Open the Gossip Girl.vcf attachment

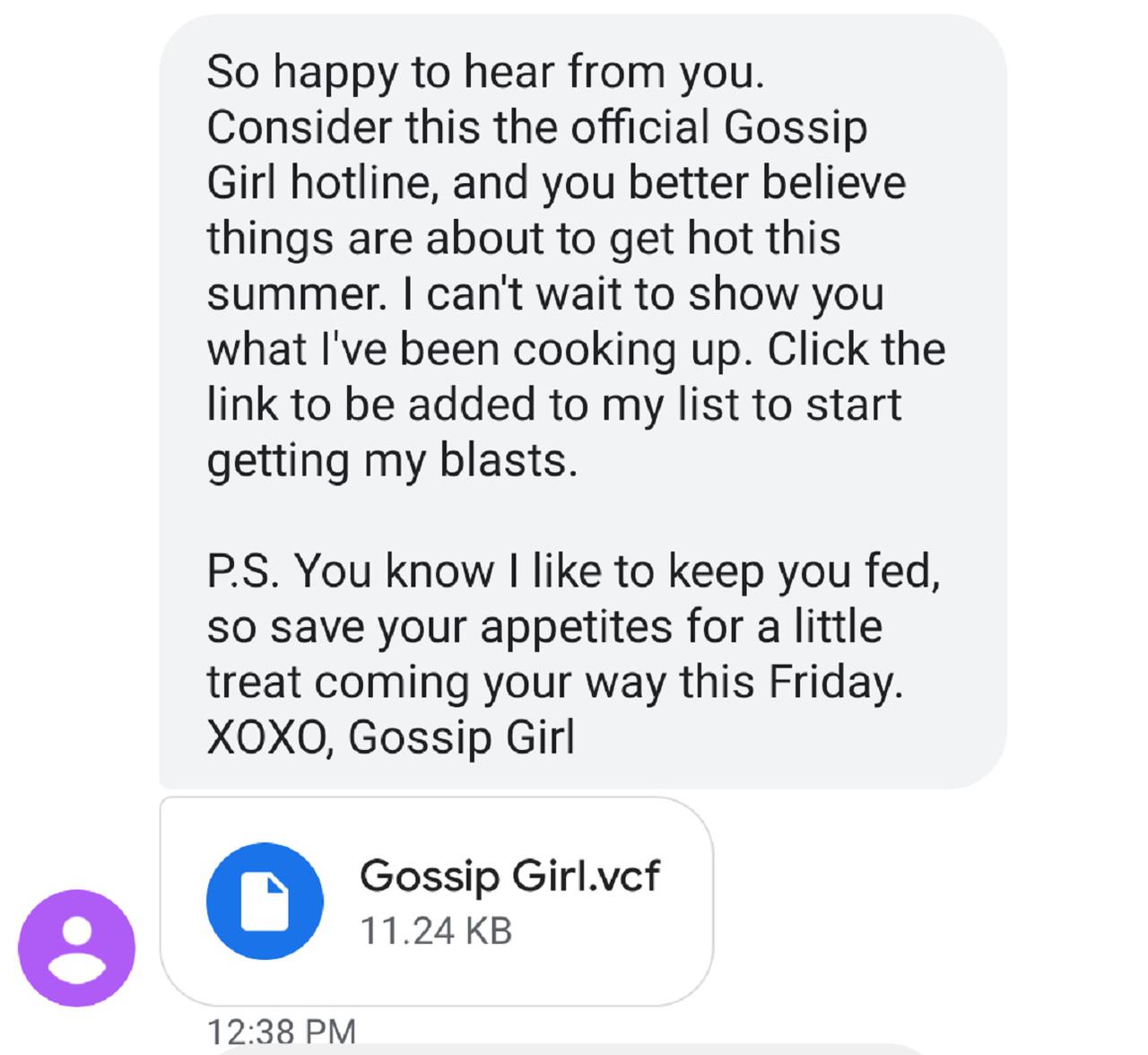click(436, 901)
